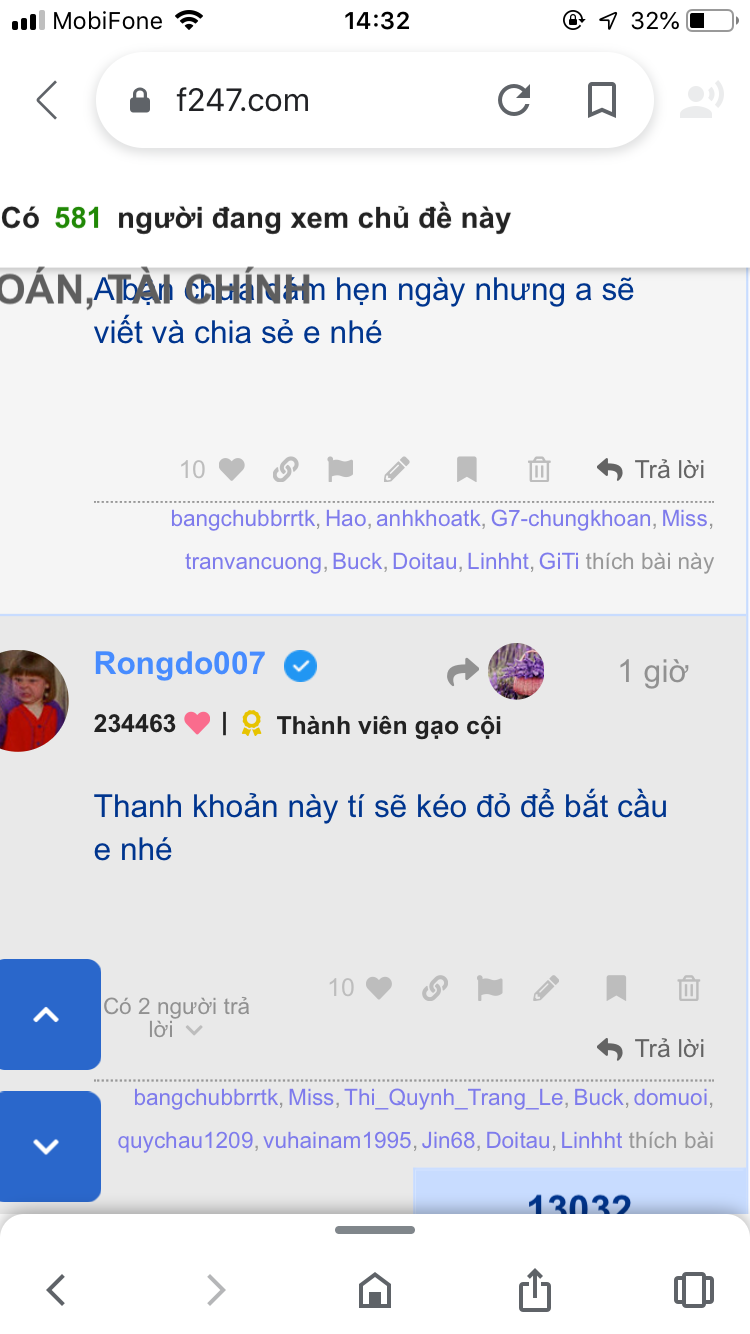Image resolution: width=750 pixels, height=1334 pixels.
Task: Bookmark Rongdo007's post
Action: [616, 988]
